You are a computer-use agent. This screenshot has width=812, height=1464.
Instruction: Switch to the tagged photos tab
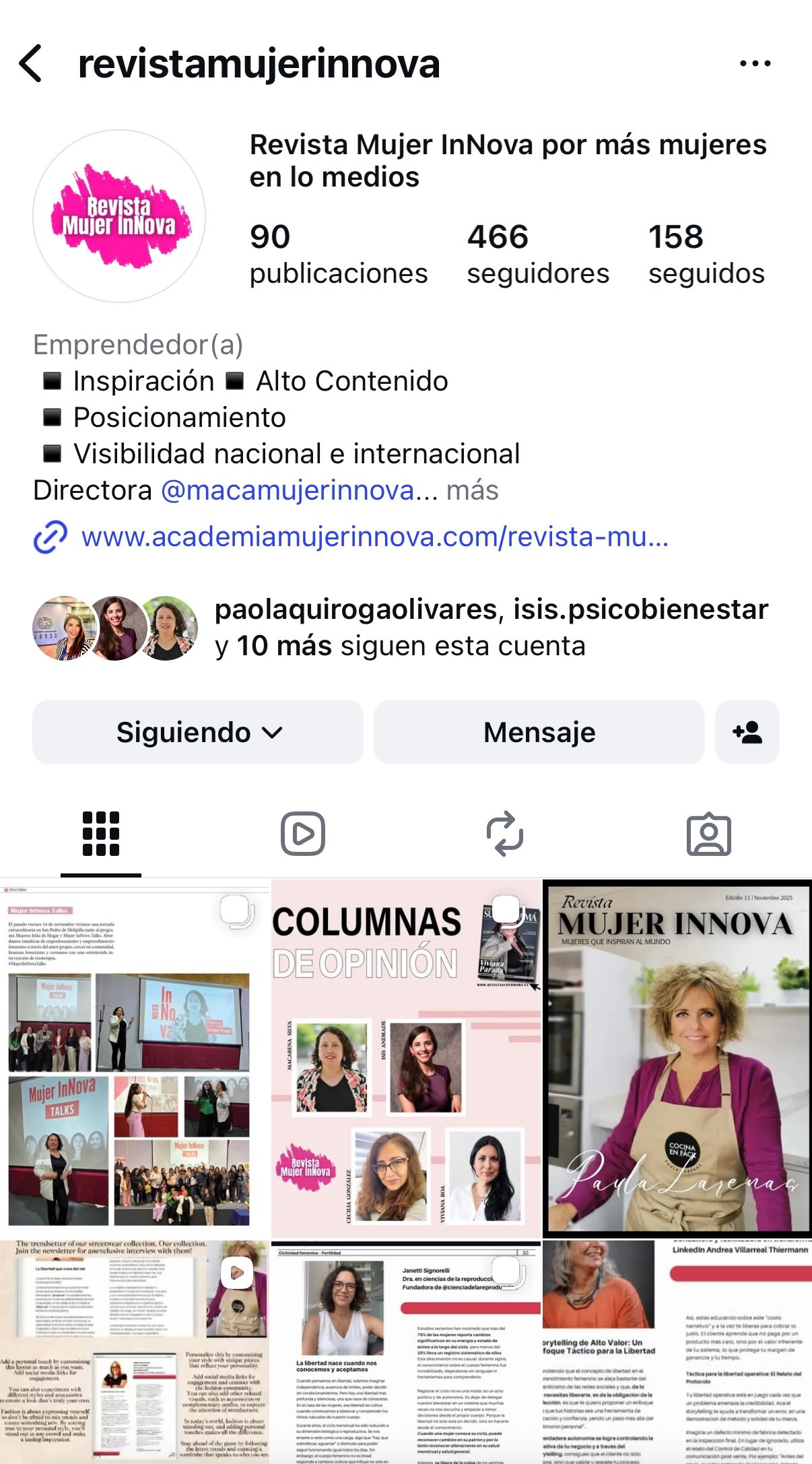pos(708,834)
